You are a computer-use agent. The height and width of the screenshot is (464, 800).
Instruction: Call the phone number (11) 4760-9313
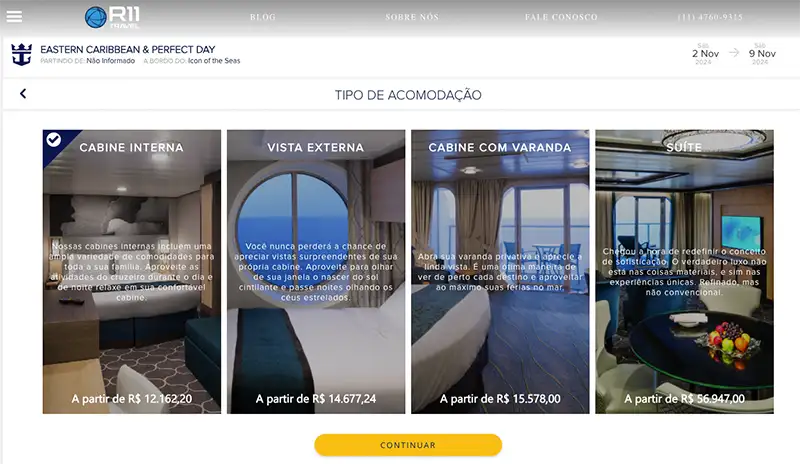pyautogui.click(x=710, y=17)
